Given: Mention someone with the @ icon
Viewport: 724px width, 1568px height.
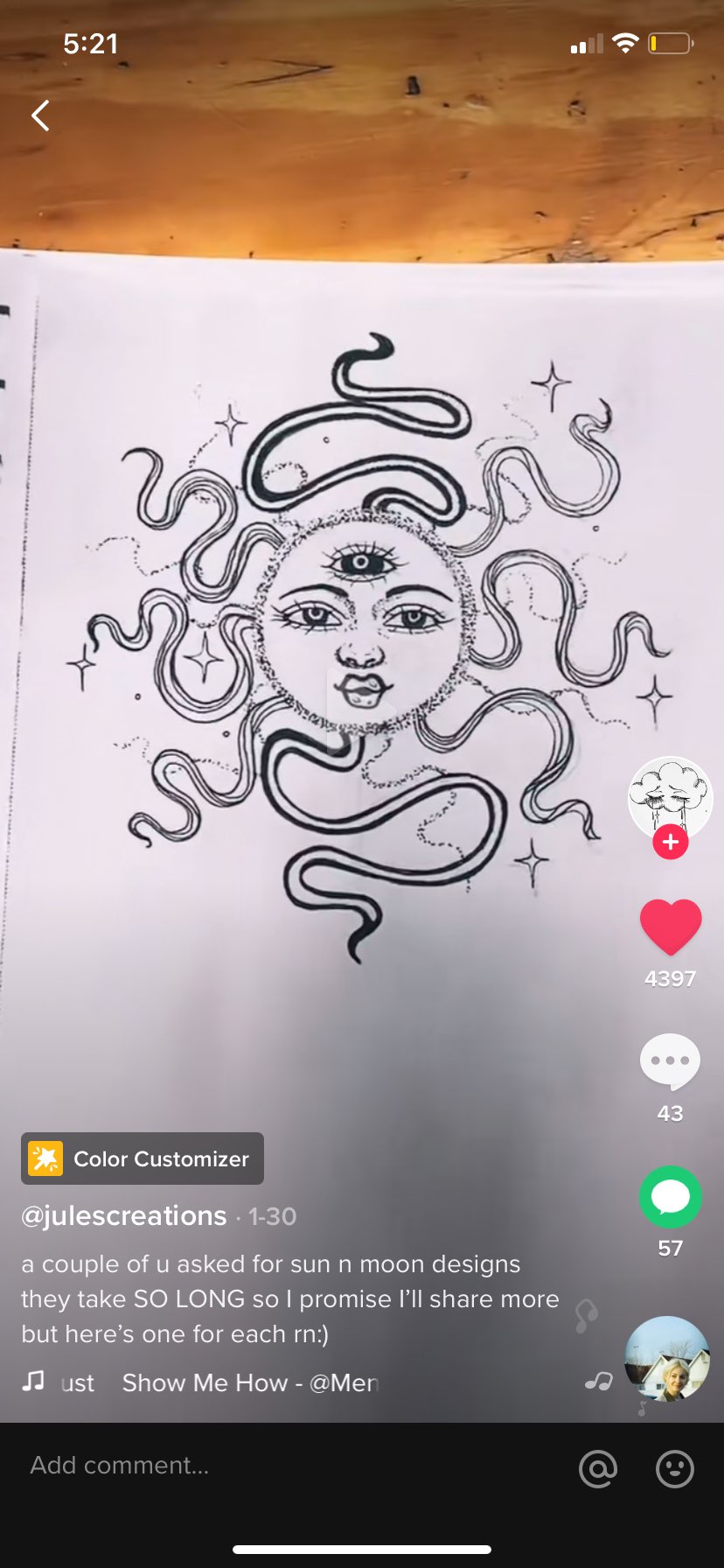Looking at the screenshot, I should coord(598,1468).
